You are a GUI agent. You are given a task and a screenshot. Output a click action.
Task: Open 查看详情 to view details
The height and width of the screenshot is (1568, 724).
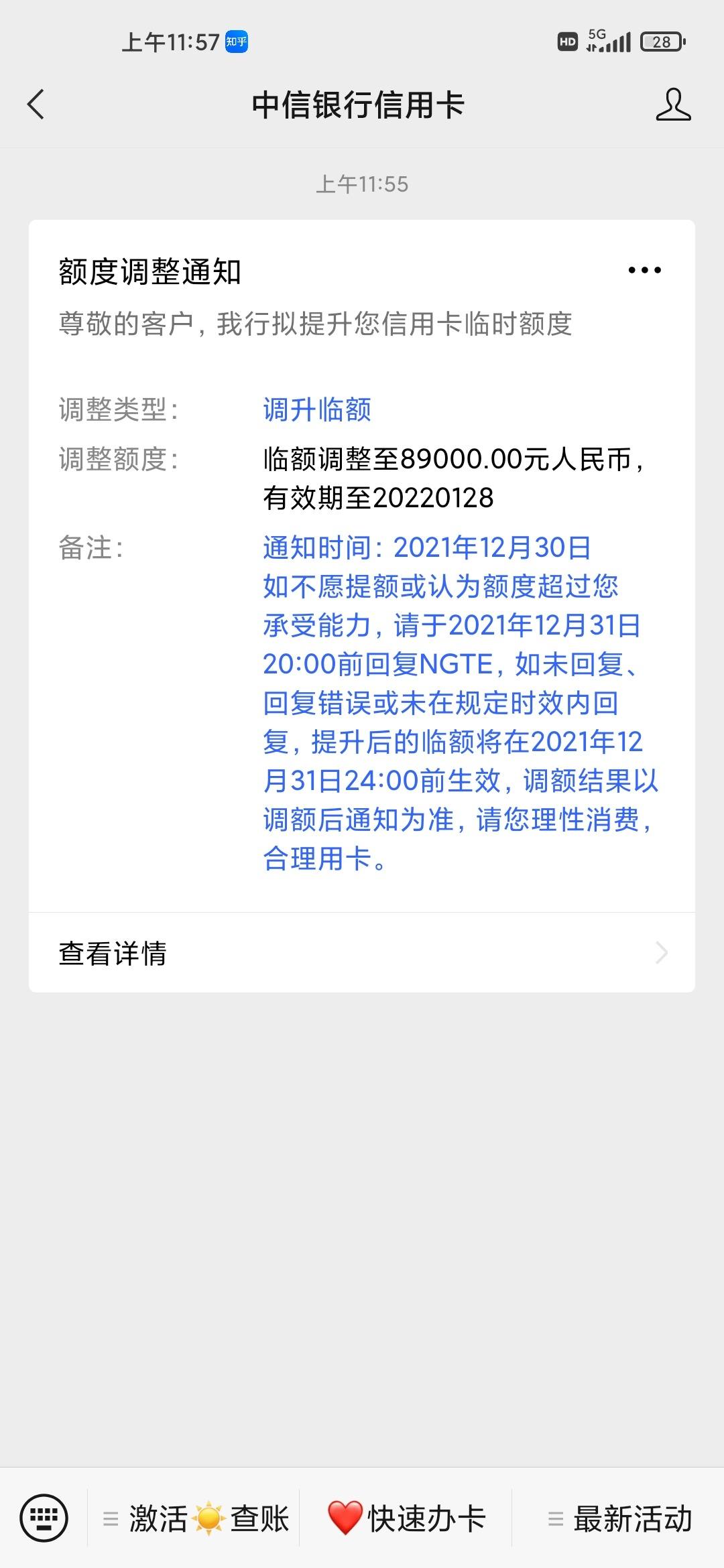(362, 952)
